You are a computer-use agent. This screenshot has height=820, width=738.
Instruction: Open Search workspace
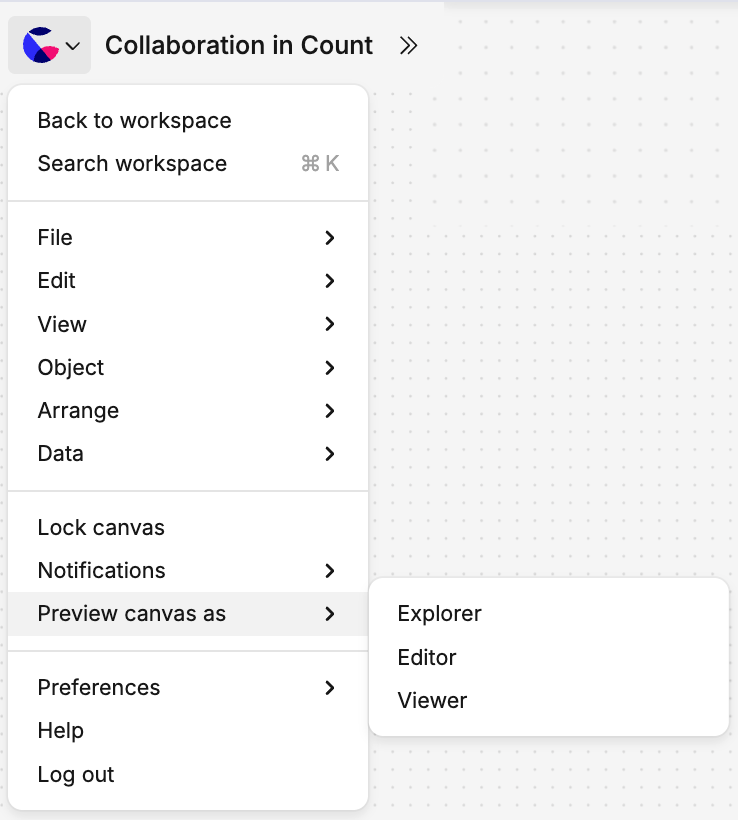coord(132,164)
